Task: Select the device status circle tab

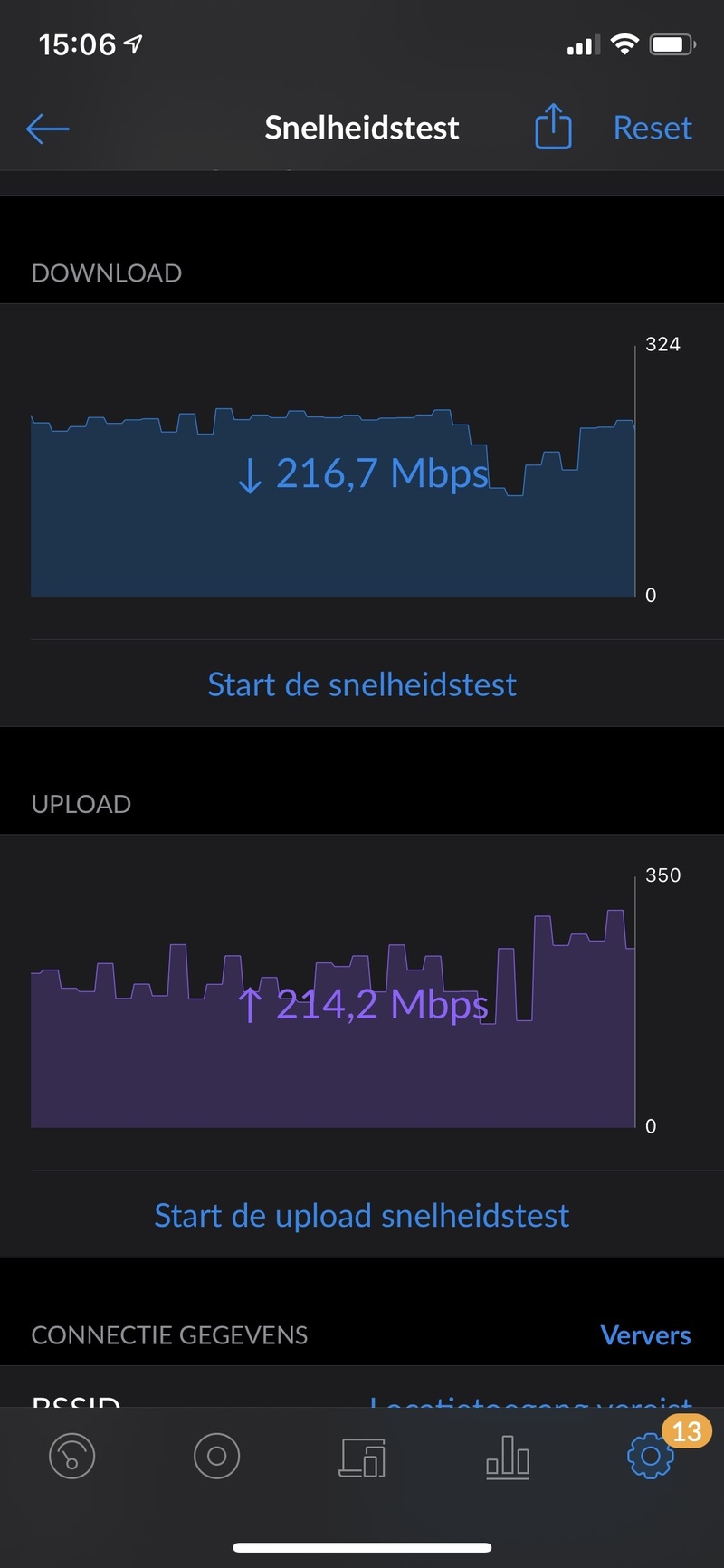Action: [x=216, y=1456]
